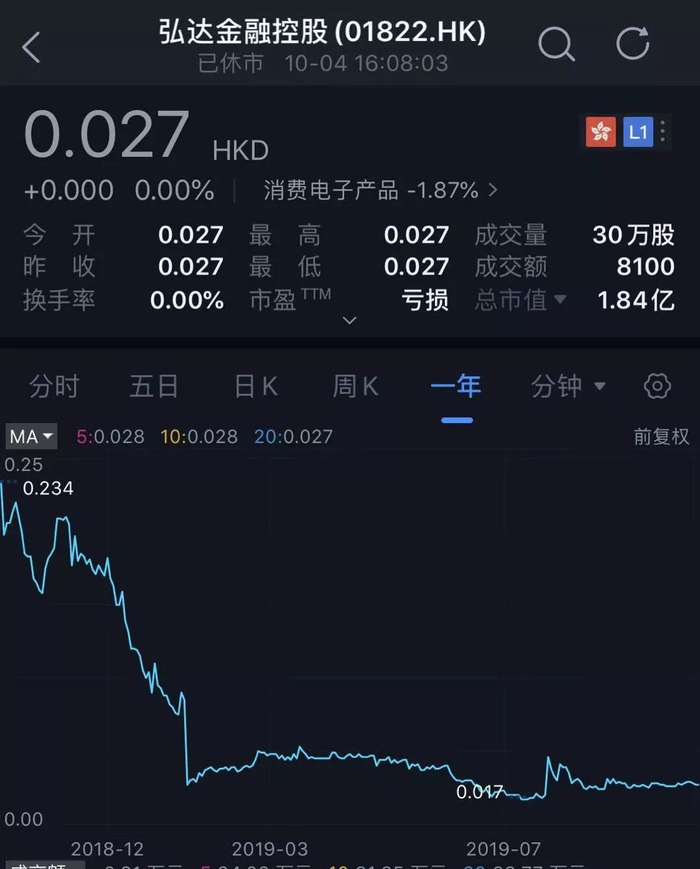Open the 分钟 interval dropdown
Screen dimensions: 700x869
[568, 387]
